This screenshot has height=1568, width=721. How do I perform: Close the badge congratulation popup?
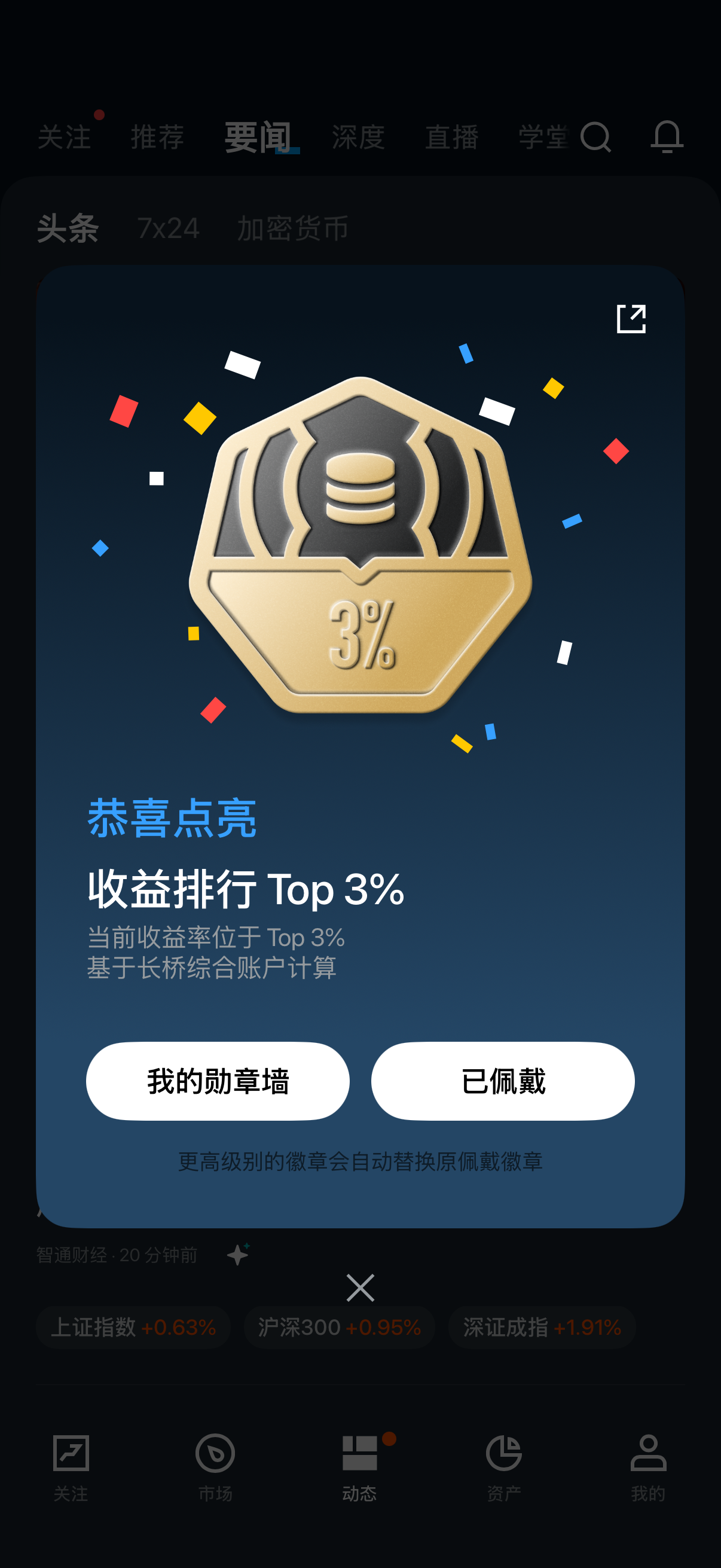360,1288
